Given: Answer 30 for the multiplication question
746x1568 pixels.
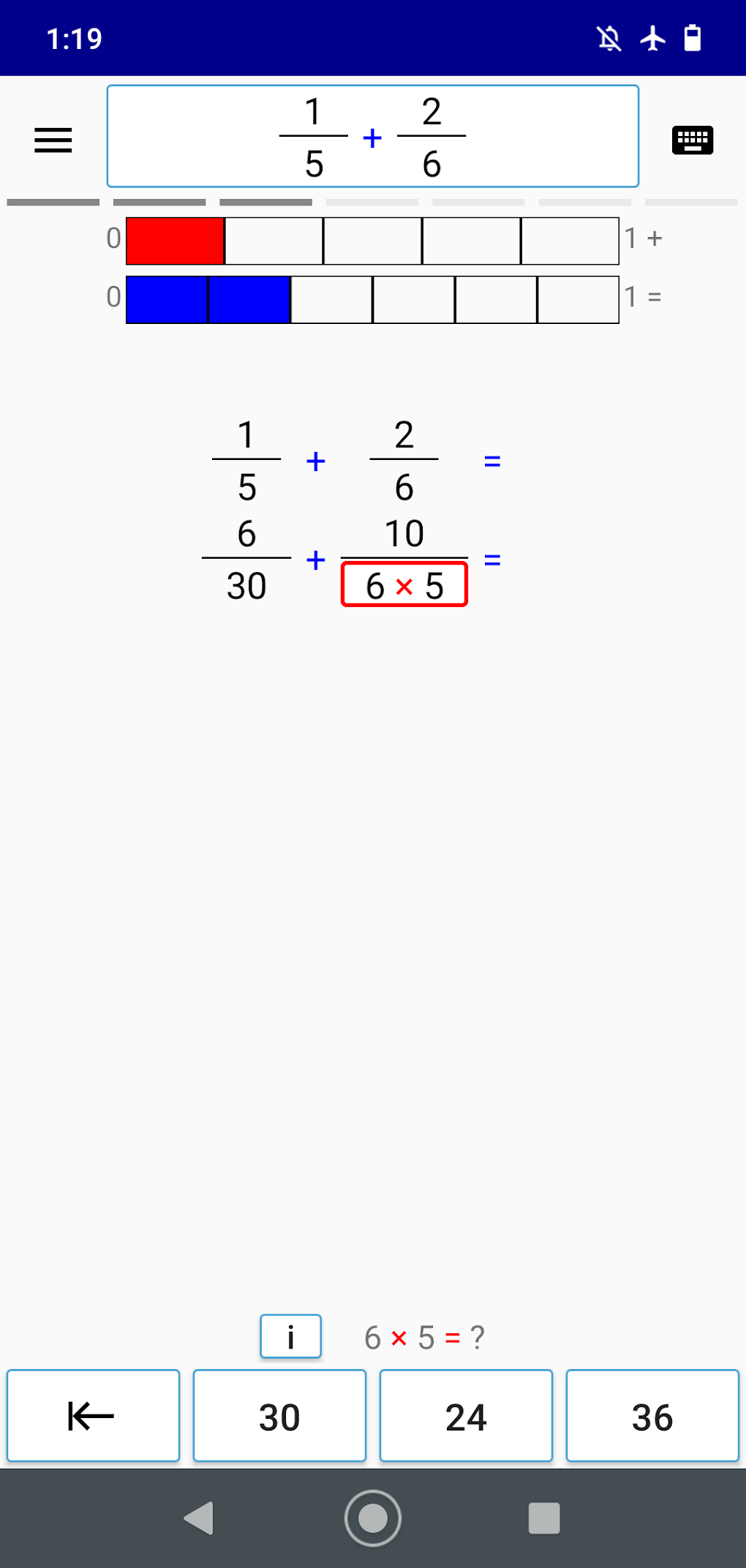Looking at the screenshot, I should coord(279,1415).
